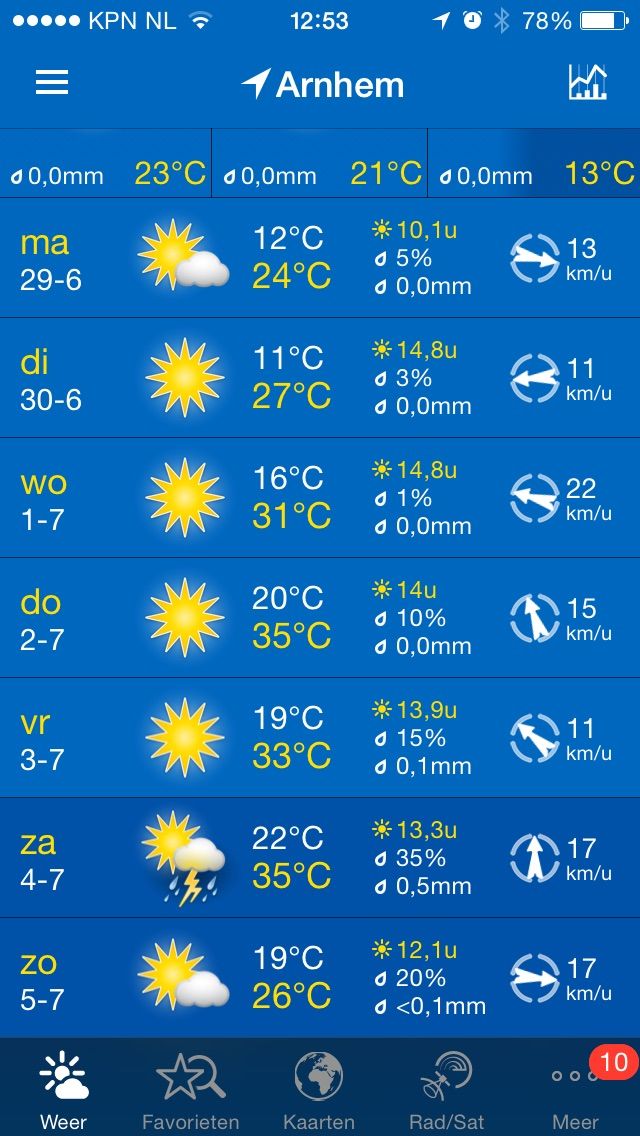The image size is (640, 1136).
Task: Open the forecast for zo 5-7
Action: tap(320, 977)
